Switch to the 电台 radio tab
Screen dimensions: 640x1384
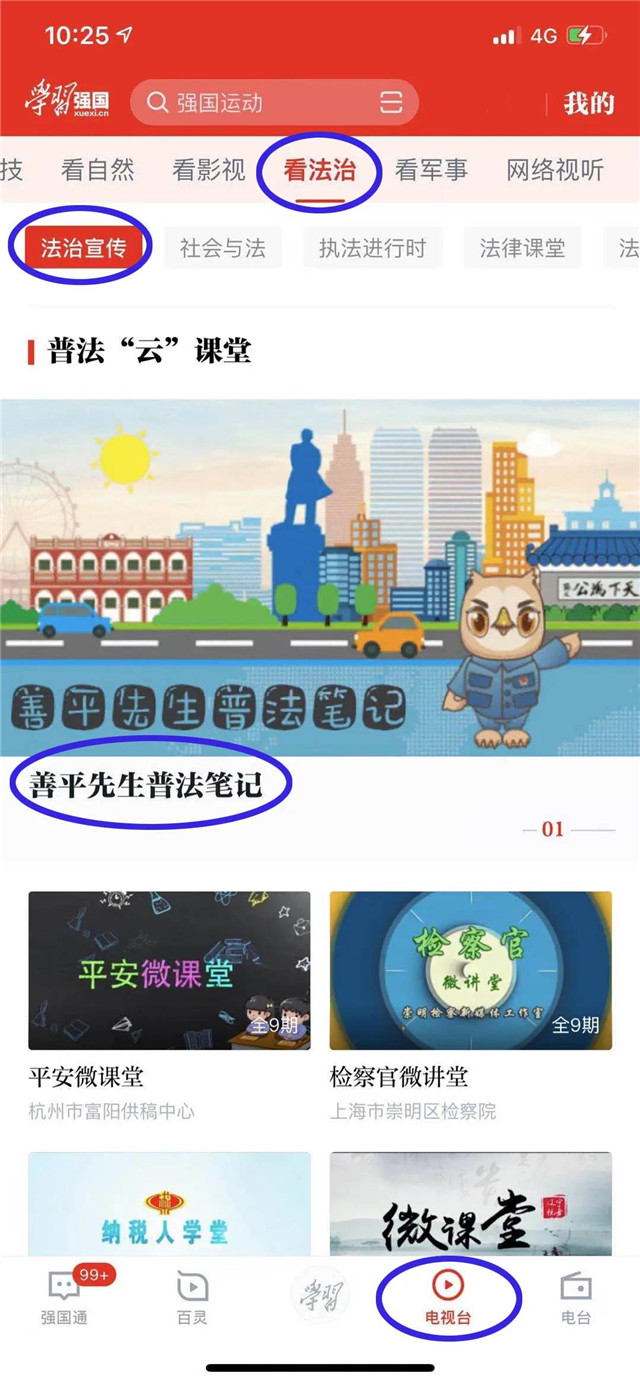(x=575, y=1297)
